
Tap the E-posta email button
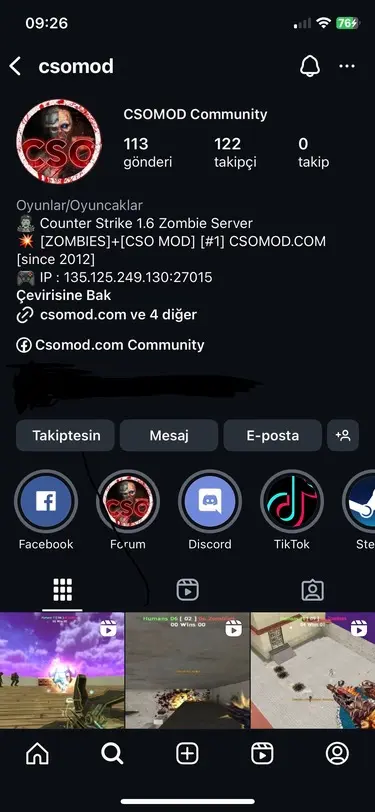click(272, 436)
